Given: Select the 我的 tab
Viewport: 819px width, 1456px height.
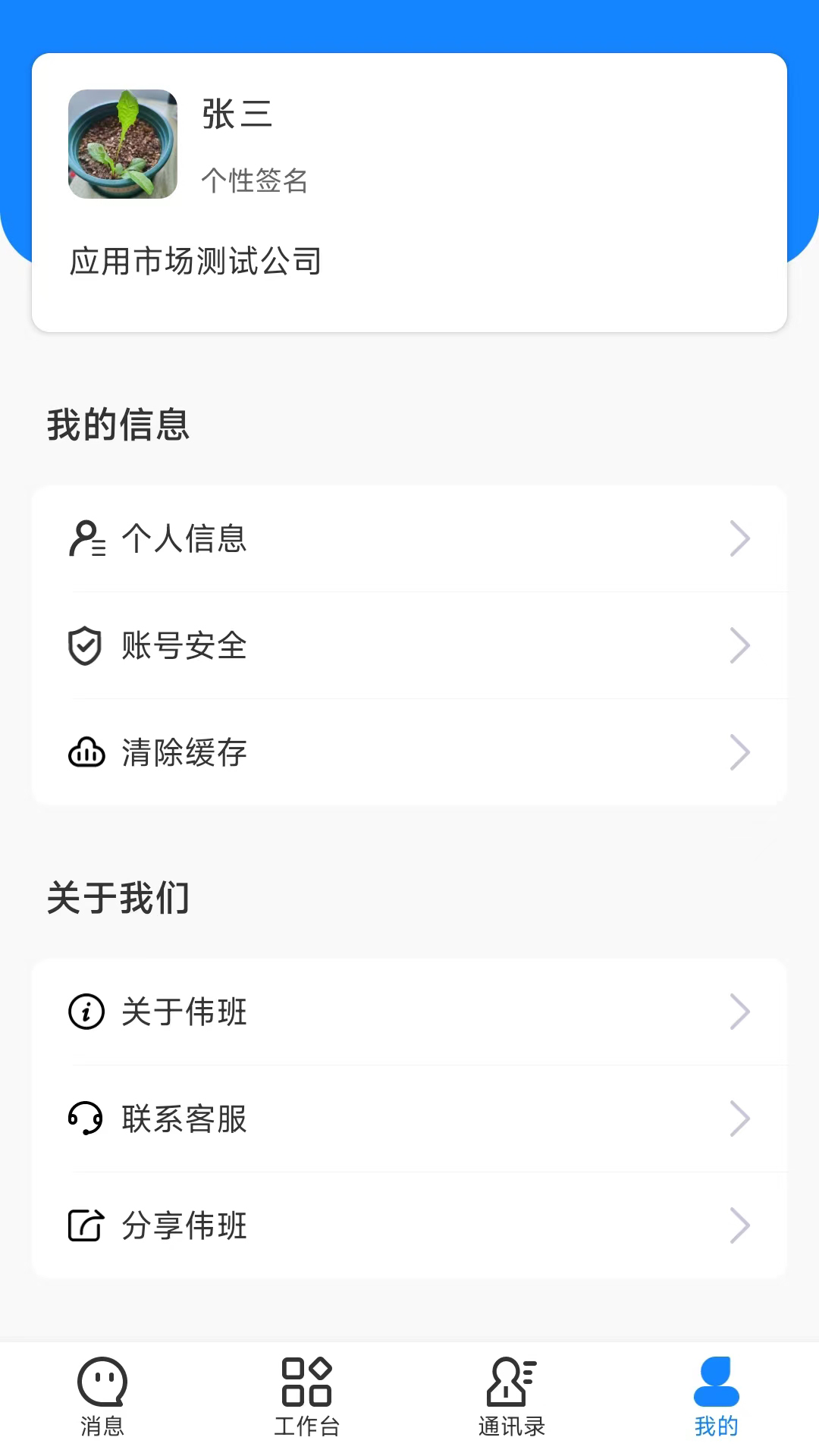Looking at the screenshot, I should [x=716, y=1397].
